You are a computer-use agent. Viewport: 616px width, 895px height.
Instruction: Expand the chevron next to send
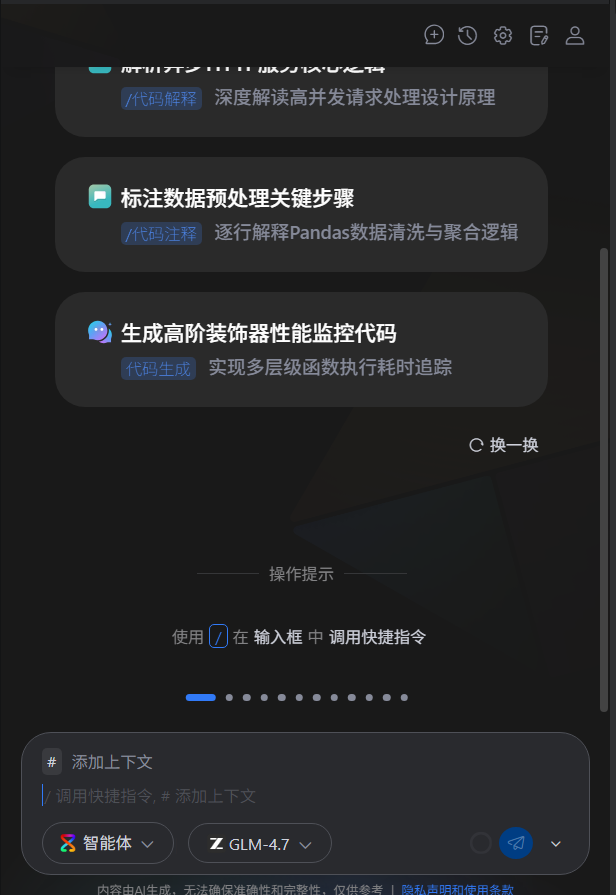(556, 843)
